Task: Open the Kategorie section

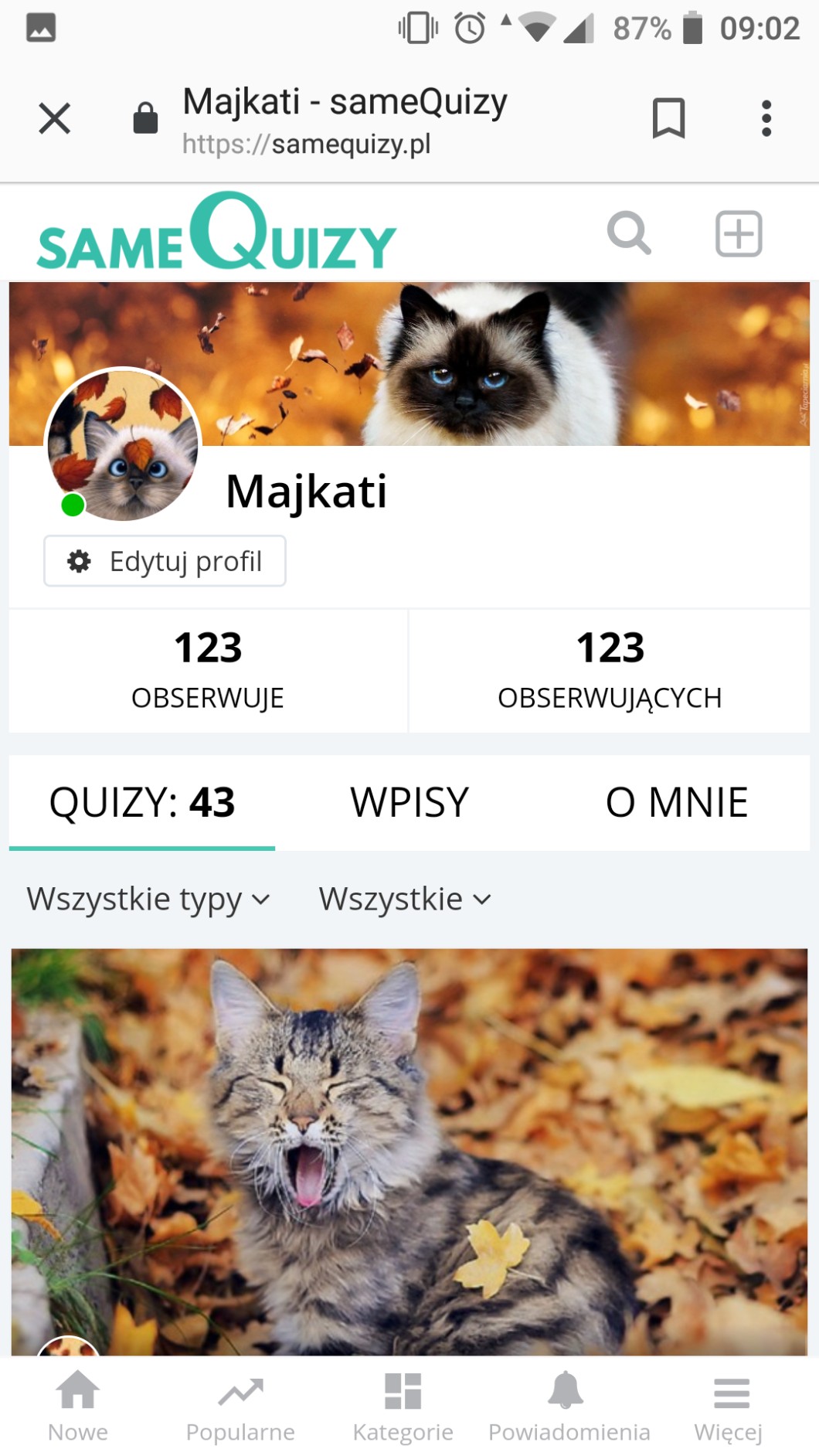Action: pos(403,1407)
